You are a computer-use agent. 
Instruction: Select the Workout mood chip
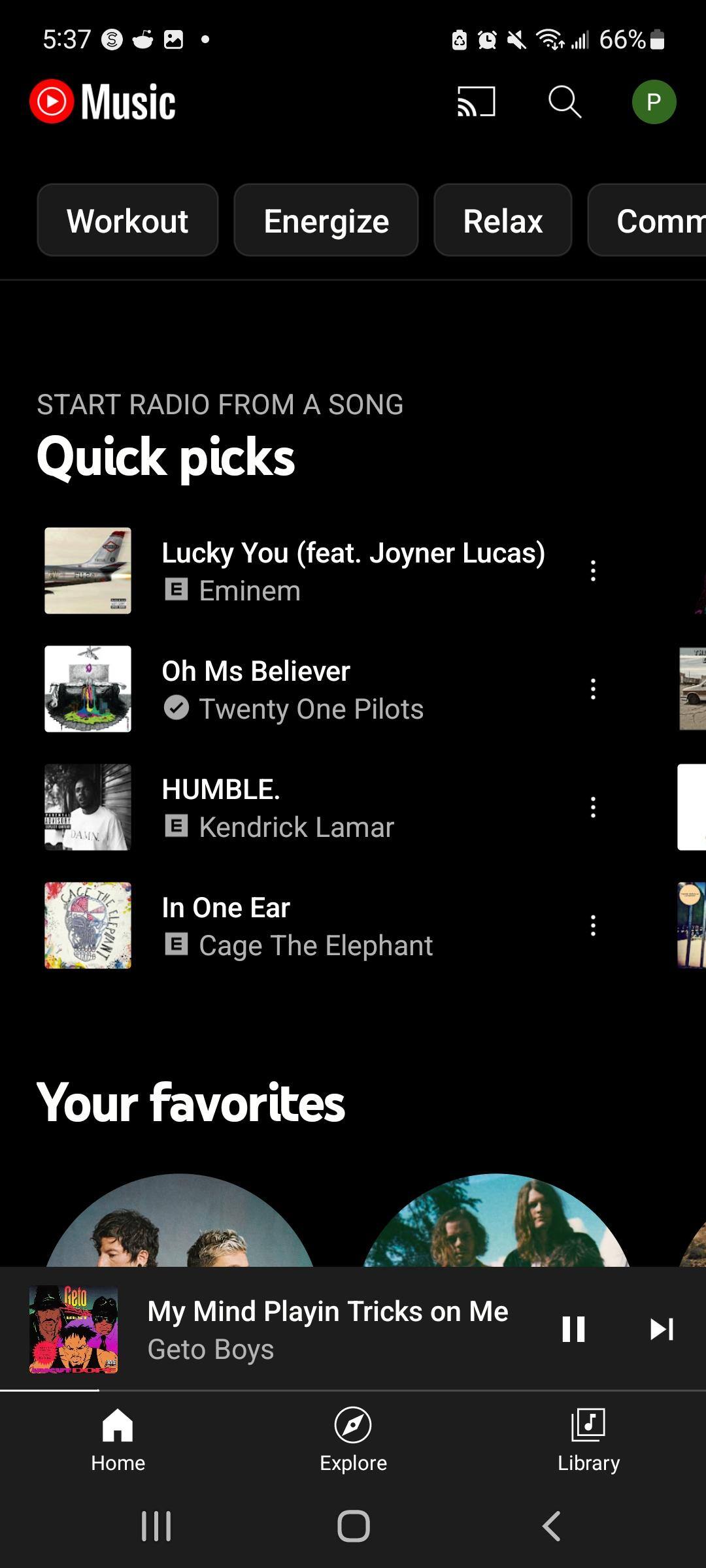click(127, 221)
